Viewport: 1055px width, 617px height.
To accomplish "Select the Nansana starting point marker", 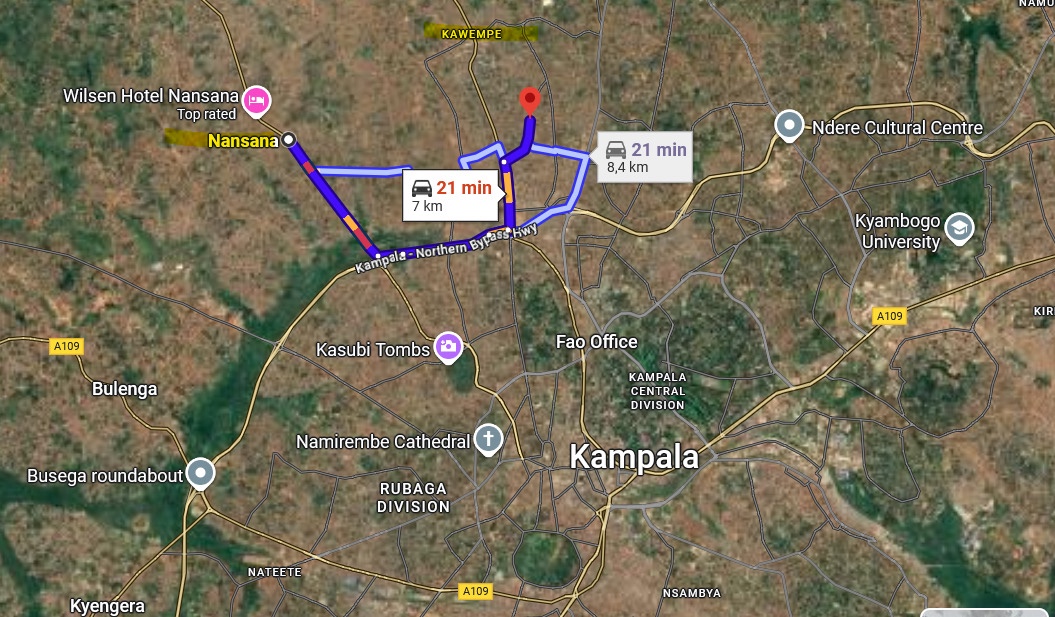I will tap(289, 140).
